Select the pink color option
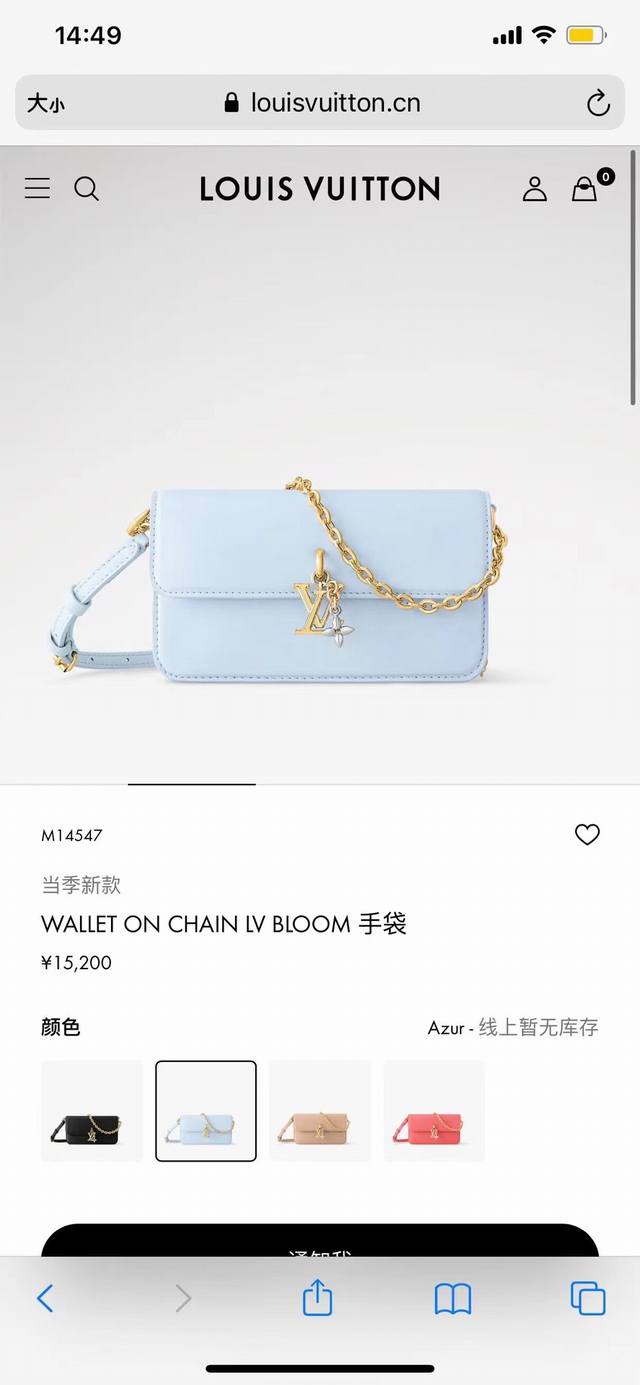This screenshot has width=640, height=1385. [x=434, y=1111]
